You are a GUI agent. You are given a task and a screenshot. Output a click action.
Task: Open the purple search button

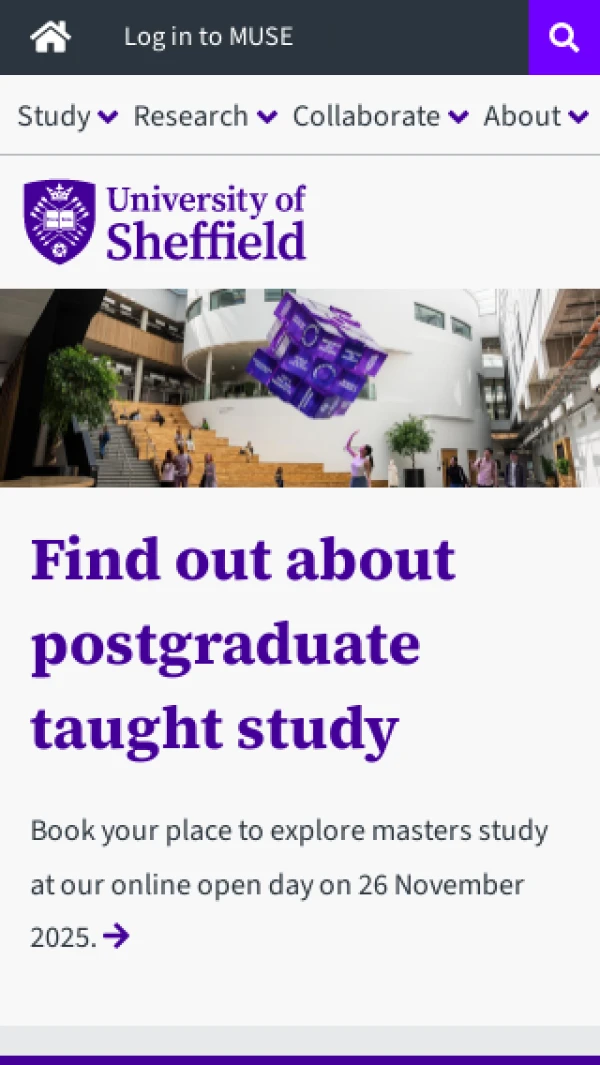pyautogui.click(x=564, y=38)
